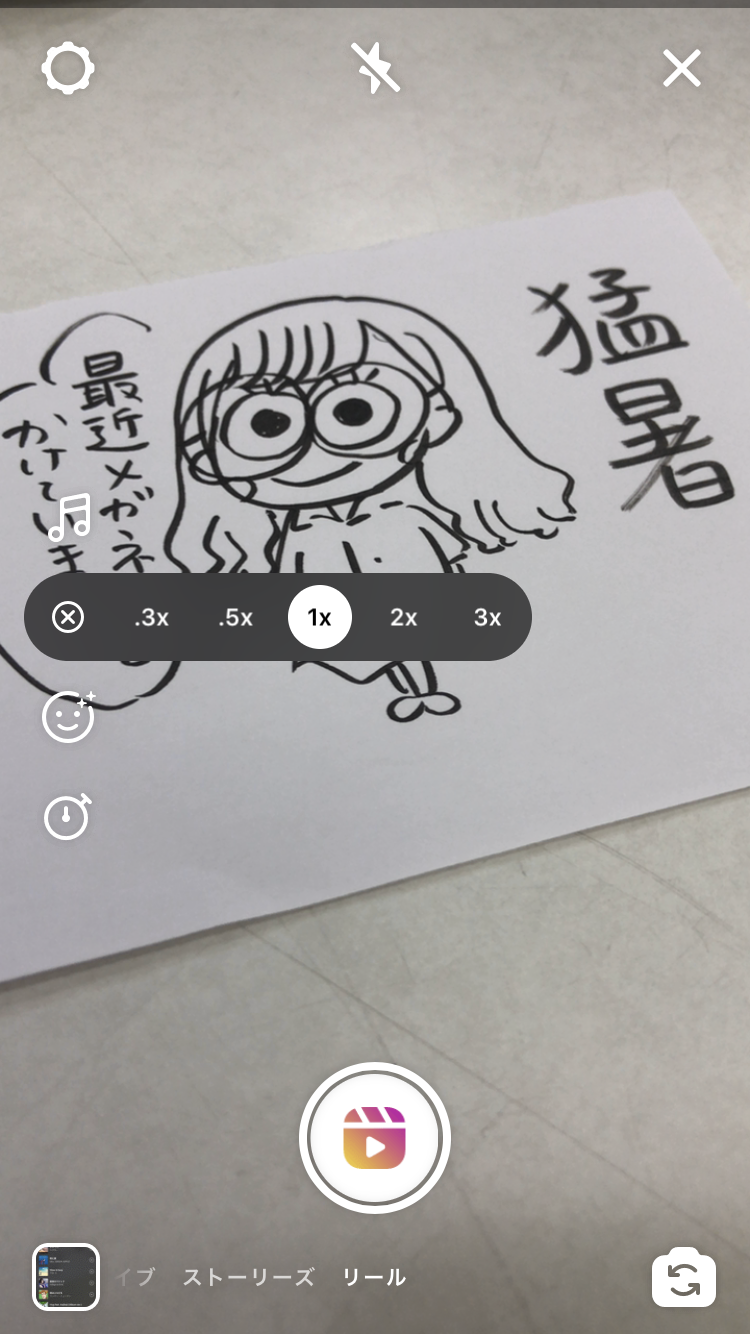Select .3x recording speed
750x1334 pixels.
151,617
